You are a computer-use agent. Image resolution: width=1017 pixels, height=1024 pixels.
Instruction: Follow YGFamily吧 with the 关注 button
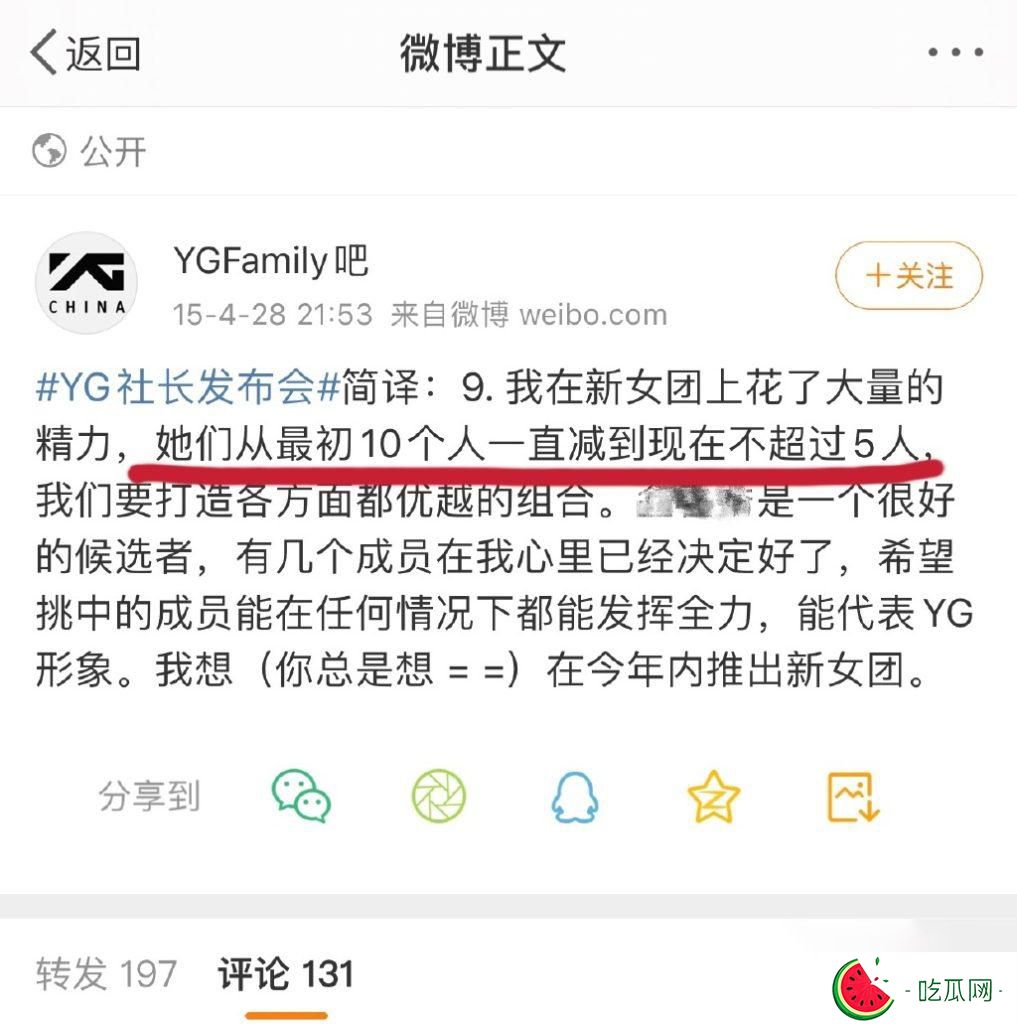pos(909,276)
